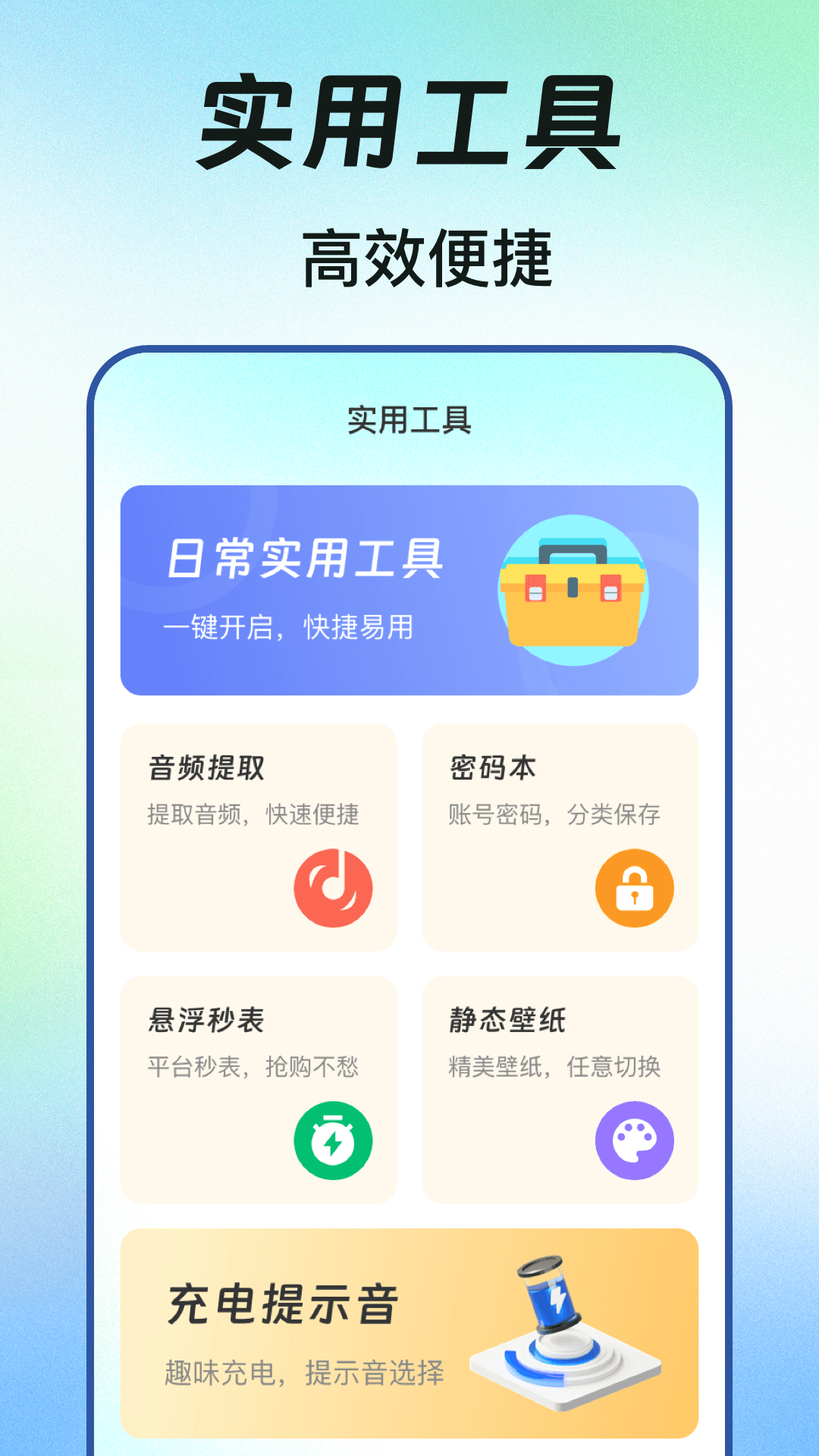Select the 实用工具 header inside the phone
Screen dimensions: 819x1456
click(408, 422)
